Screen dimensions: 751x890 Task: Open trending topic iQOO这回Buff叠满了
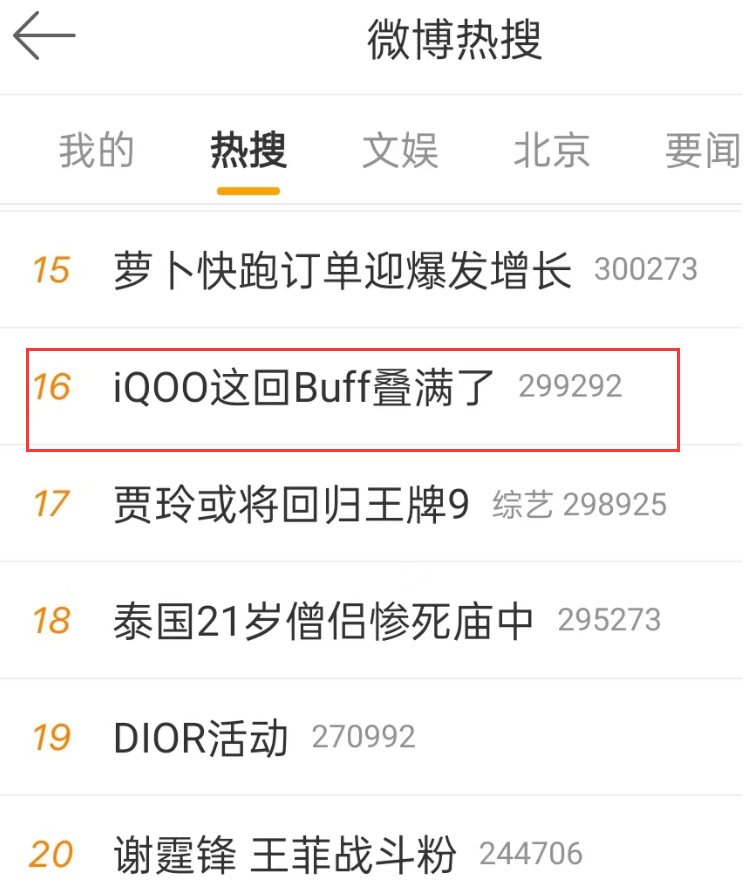[305, 387]
